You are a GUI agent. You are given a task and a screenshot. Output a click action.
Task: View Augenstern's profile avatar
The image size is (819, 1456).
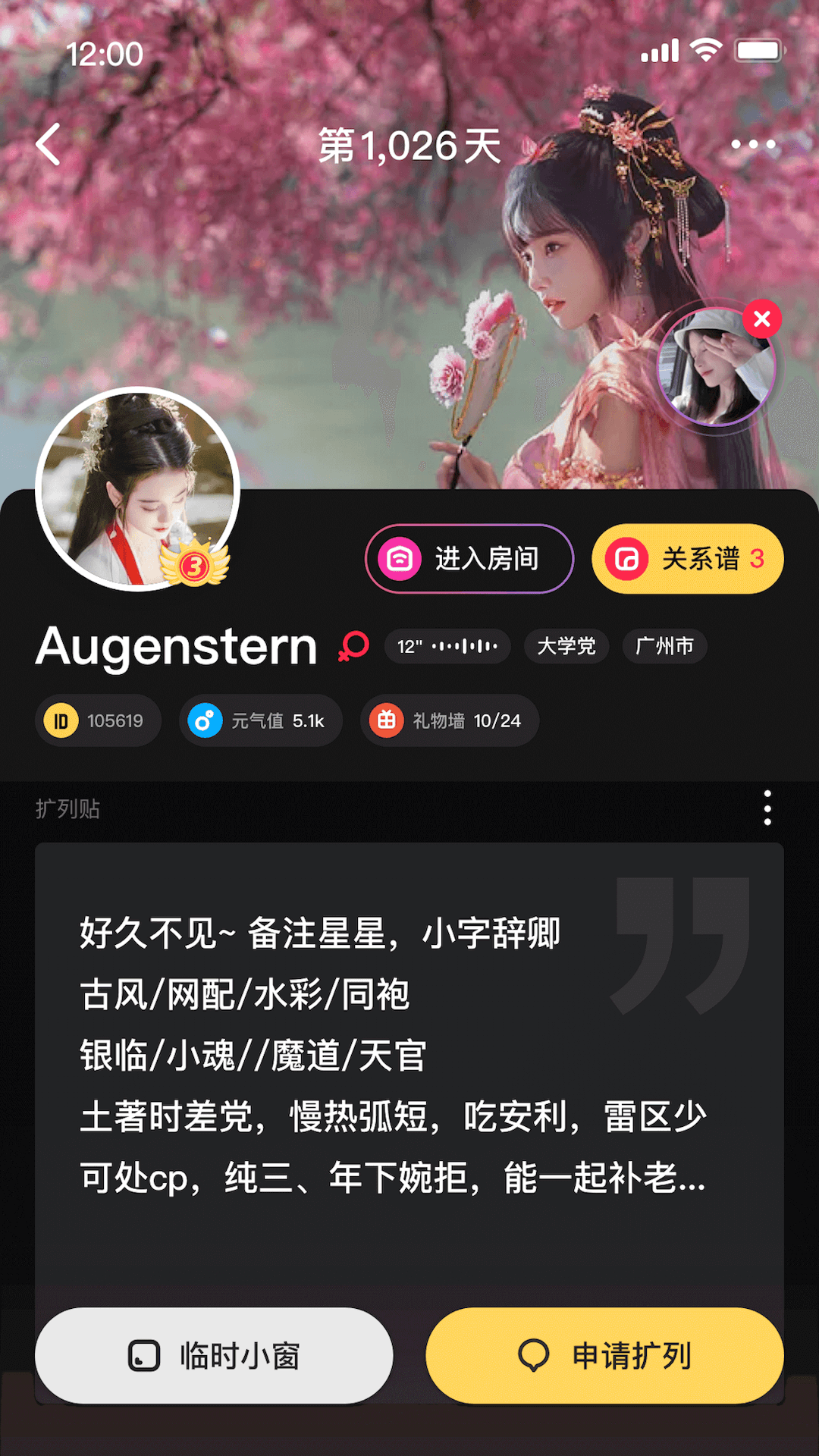tap(137, 489)
